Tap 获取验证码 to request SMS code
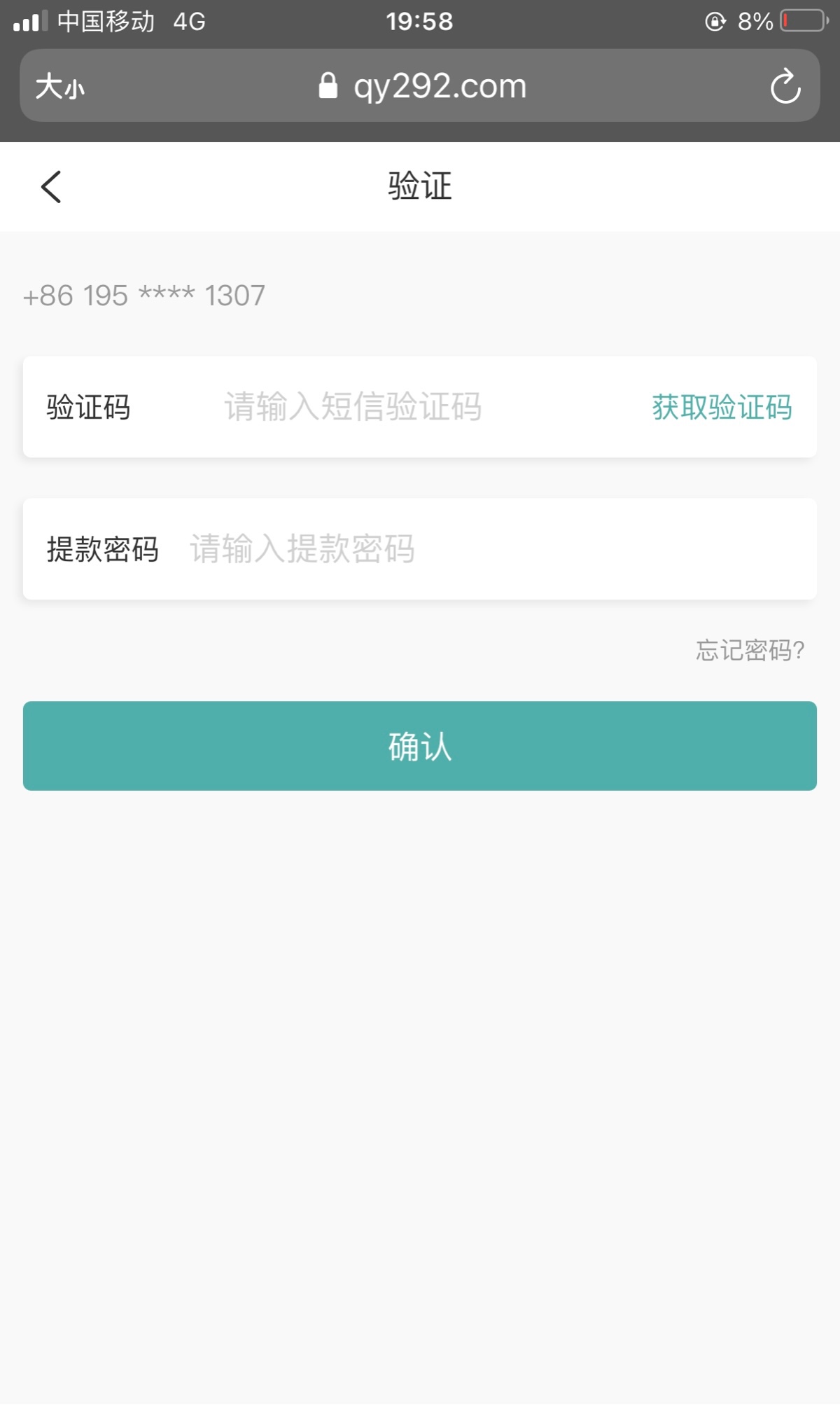Screen dimensions: 840x1405 pyautogui.click(x=722, y=407)
